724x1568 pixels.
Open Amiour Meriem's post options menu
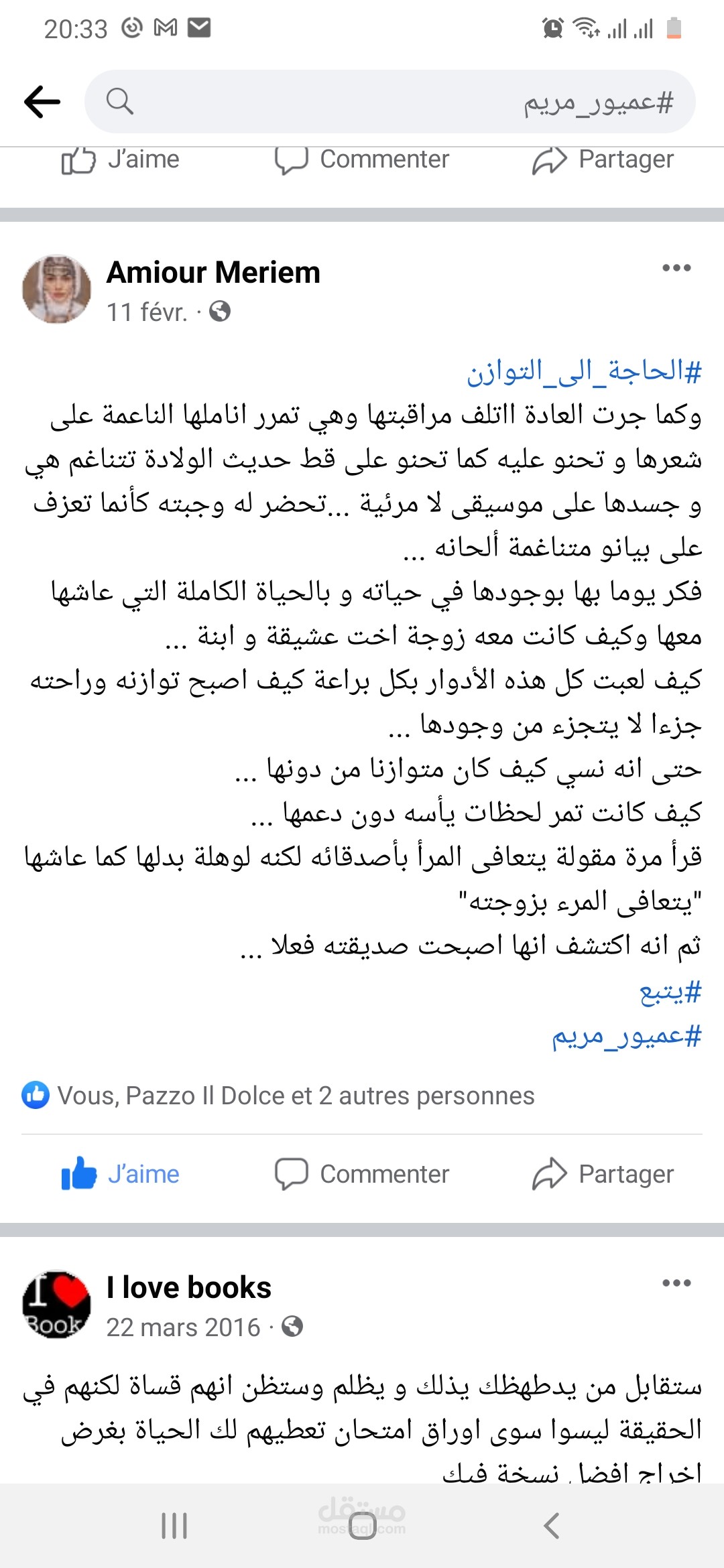pos(676,267)
